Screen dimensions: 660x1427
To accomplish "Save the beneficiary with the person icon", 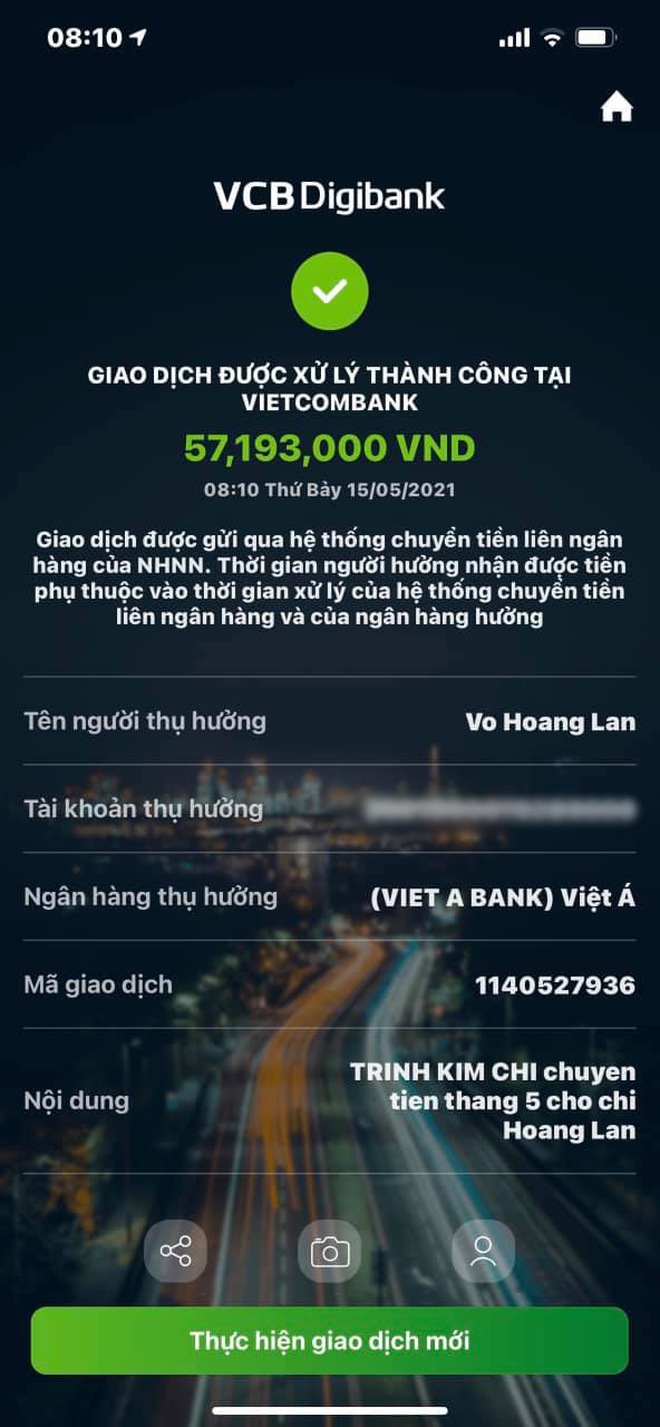I will coord(484,1250).
